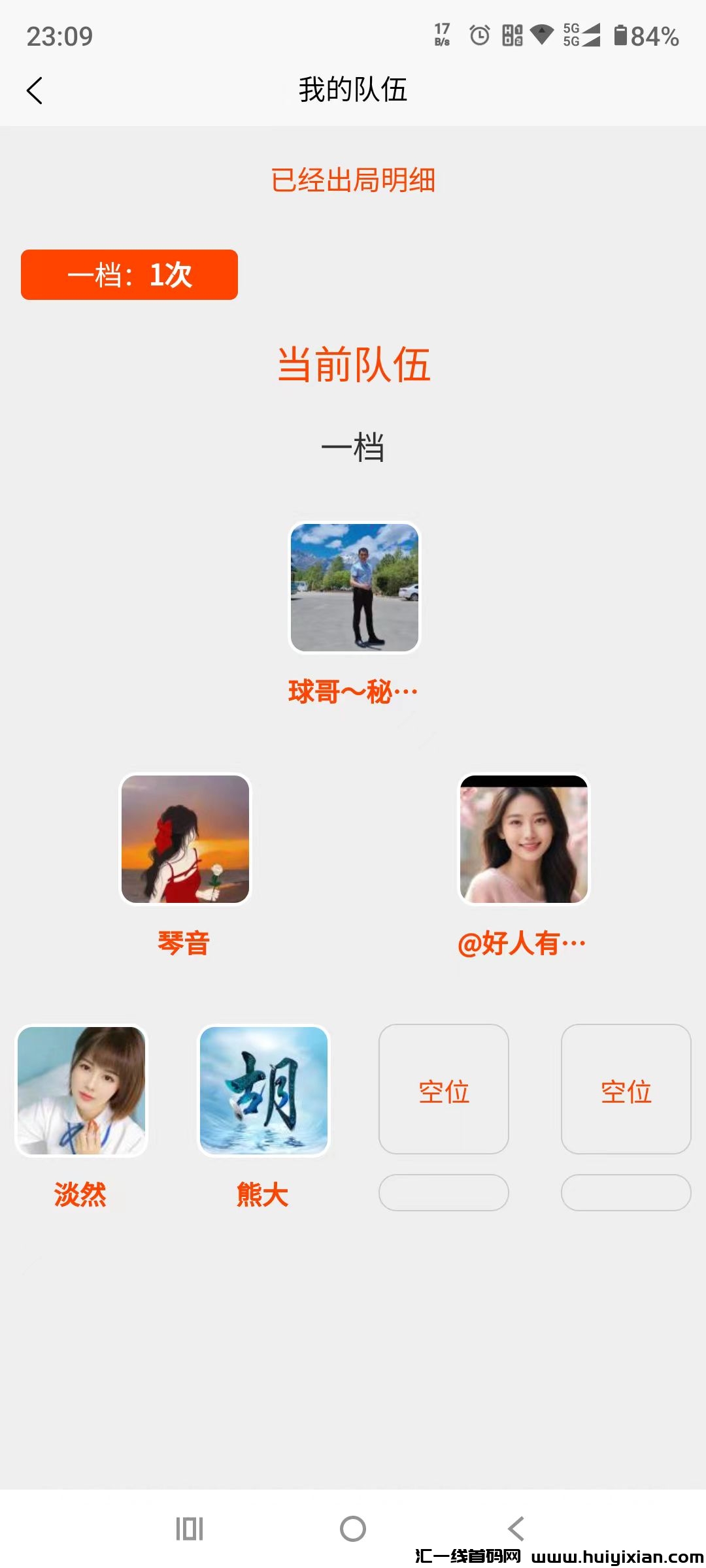Tap the last 空位 slot in the row

pos(626,1089)
